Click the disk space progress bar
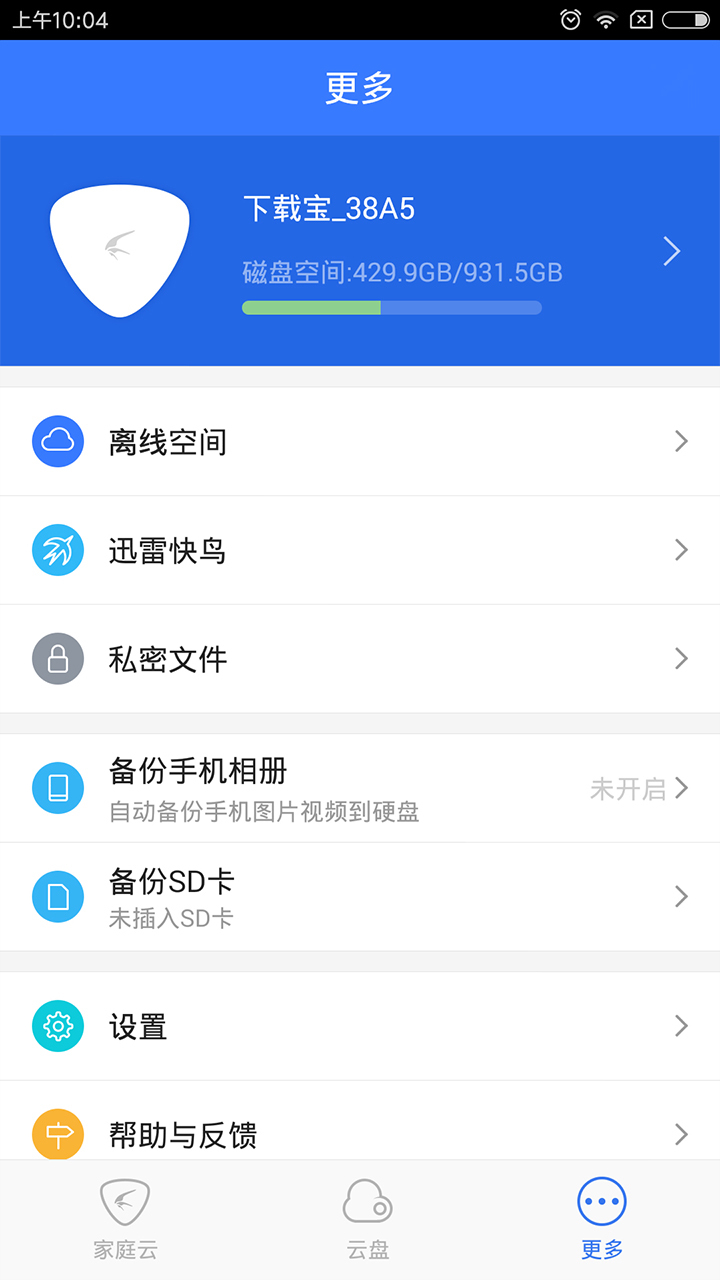This screenshot has height=1280, width=720. 392,307
